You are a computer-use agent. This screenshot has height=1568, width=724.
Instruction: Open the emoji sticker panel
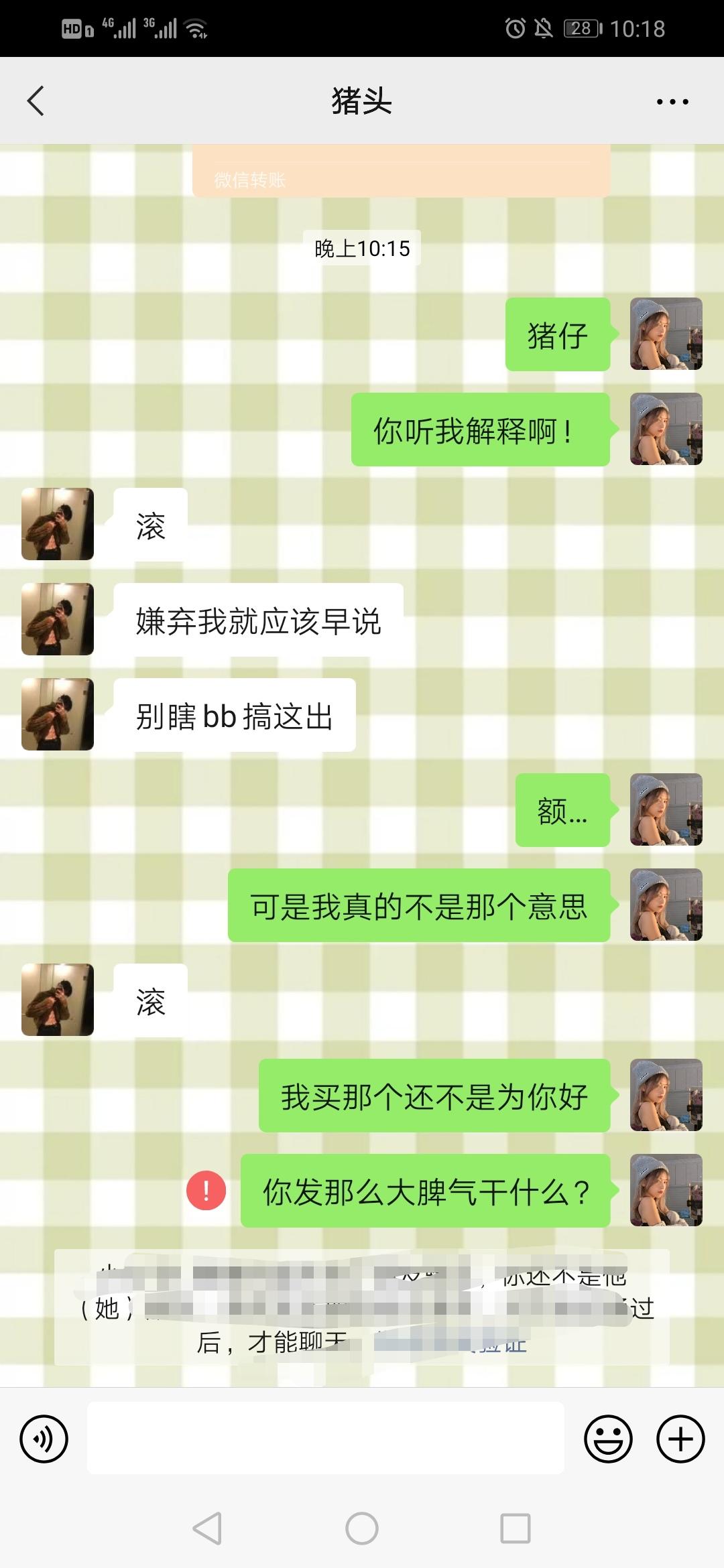click(608, 1439)
